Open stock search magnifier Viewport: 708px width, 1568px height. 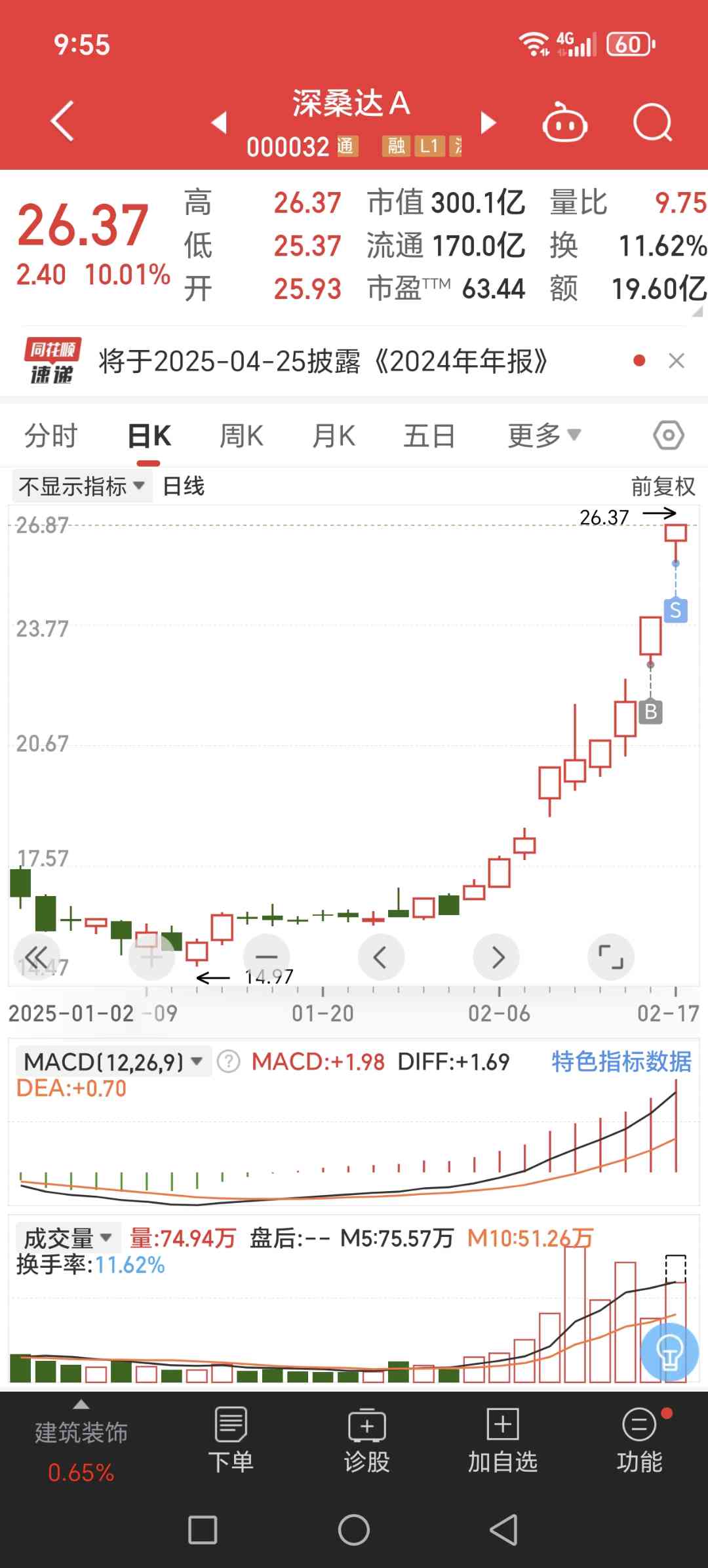pyautogui.click(x=653, y=122)
